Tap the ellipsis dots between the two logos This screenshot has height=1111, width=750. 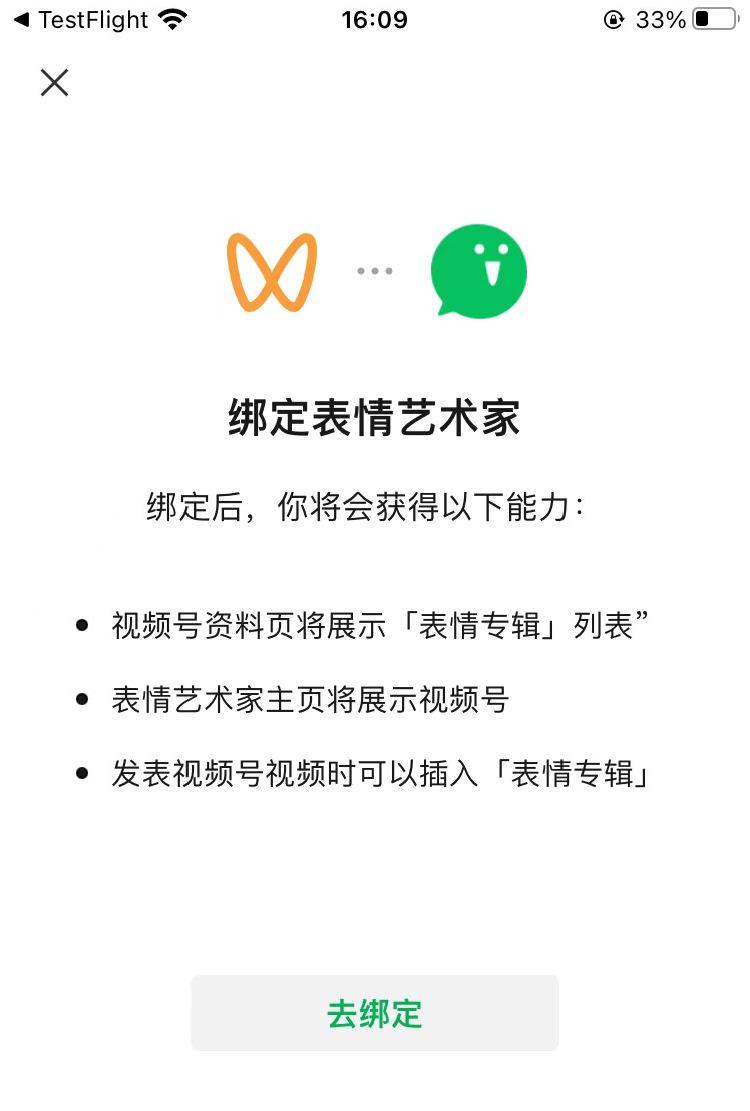click(374, 271)
